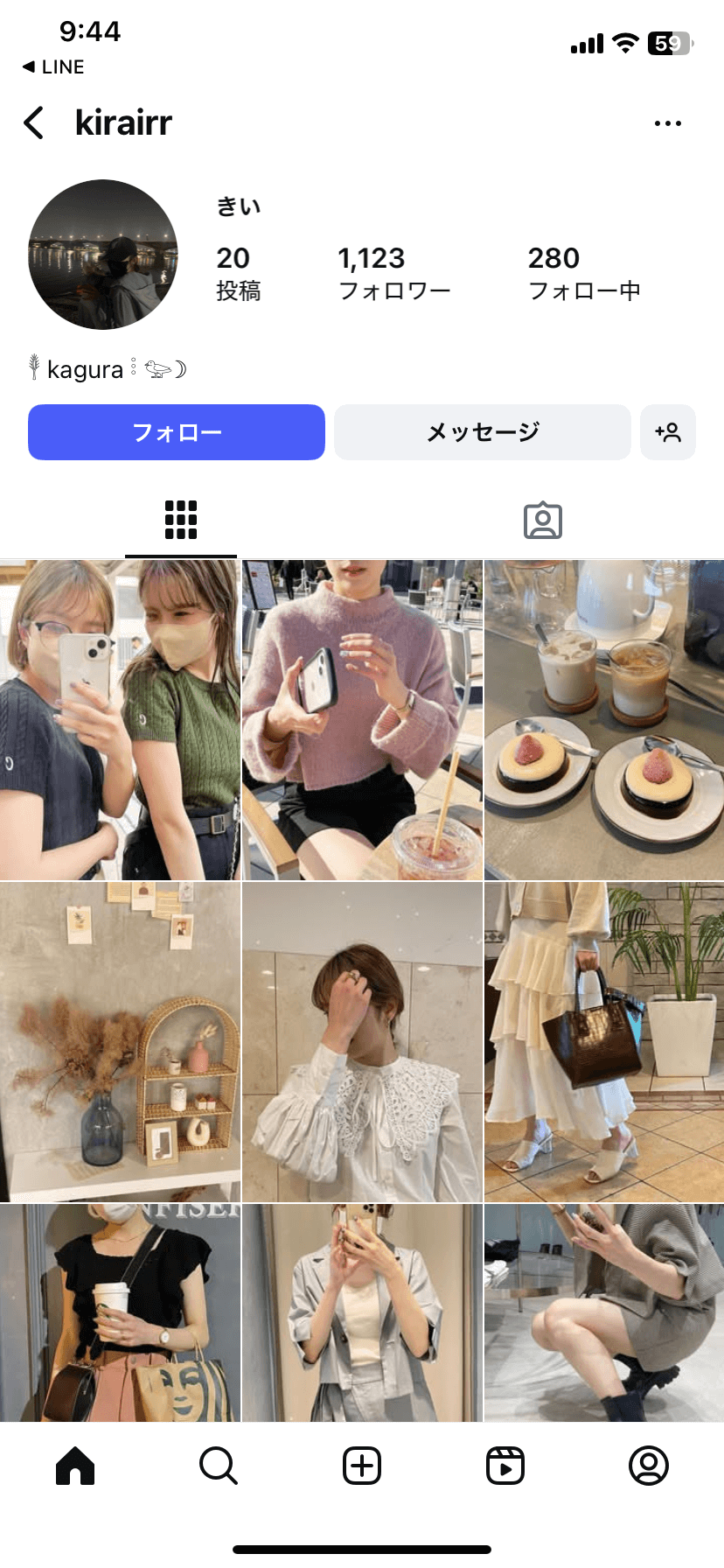Open the 280 フォロー中 list

point(584,272)
